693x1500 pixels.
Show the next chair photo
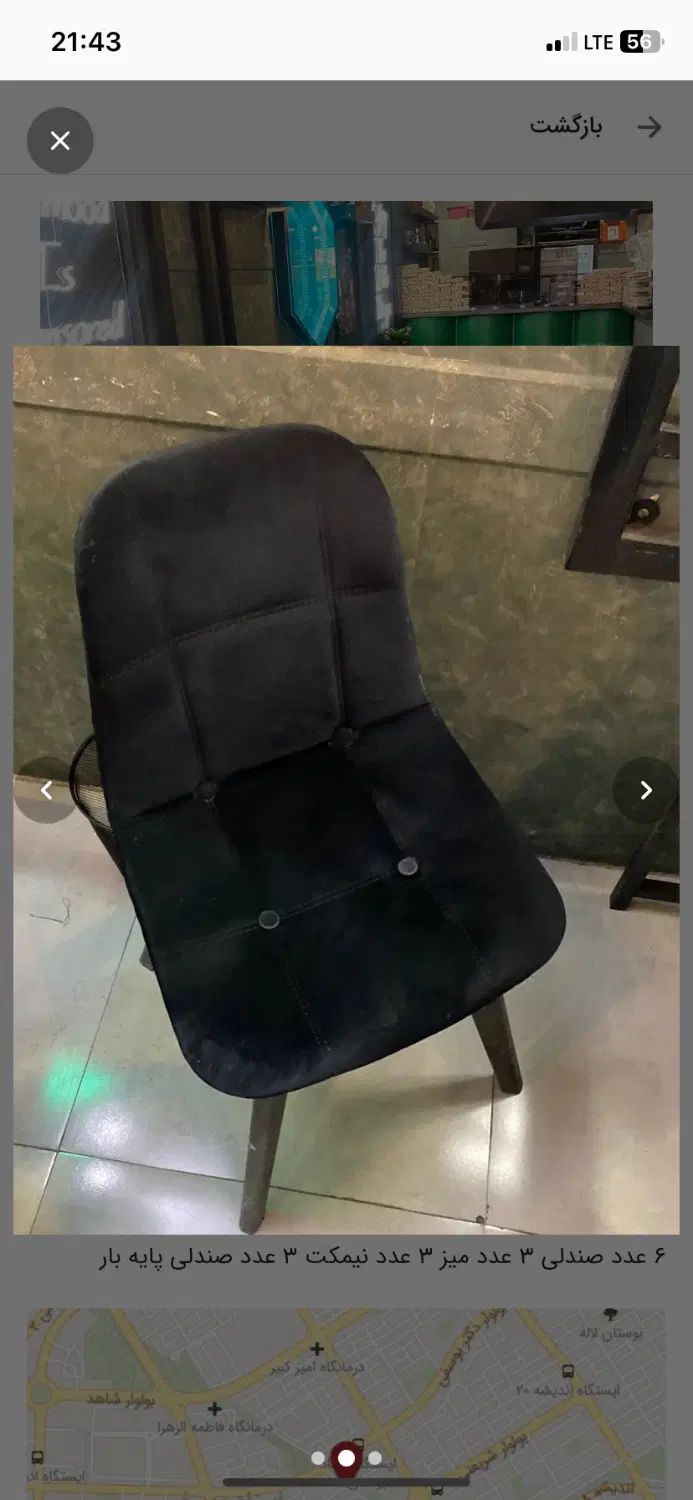coord(645,790)
